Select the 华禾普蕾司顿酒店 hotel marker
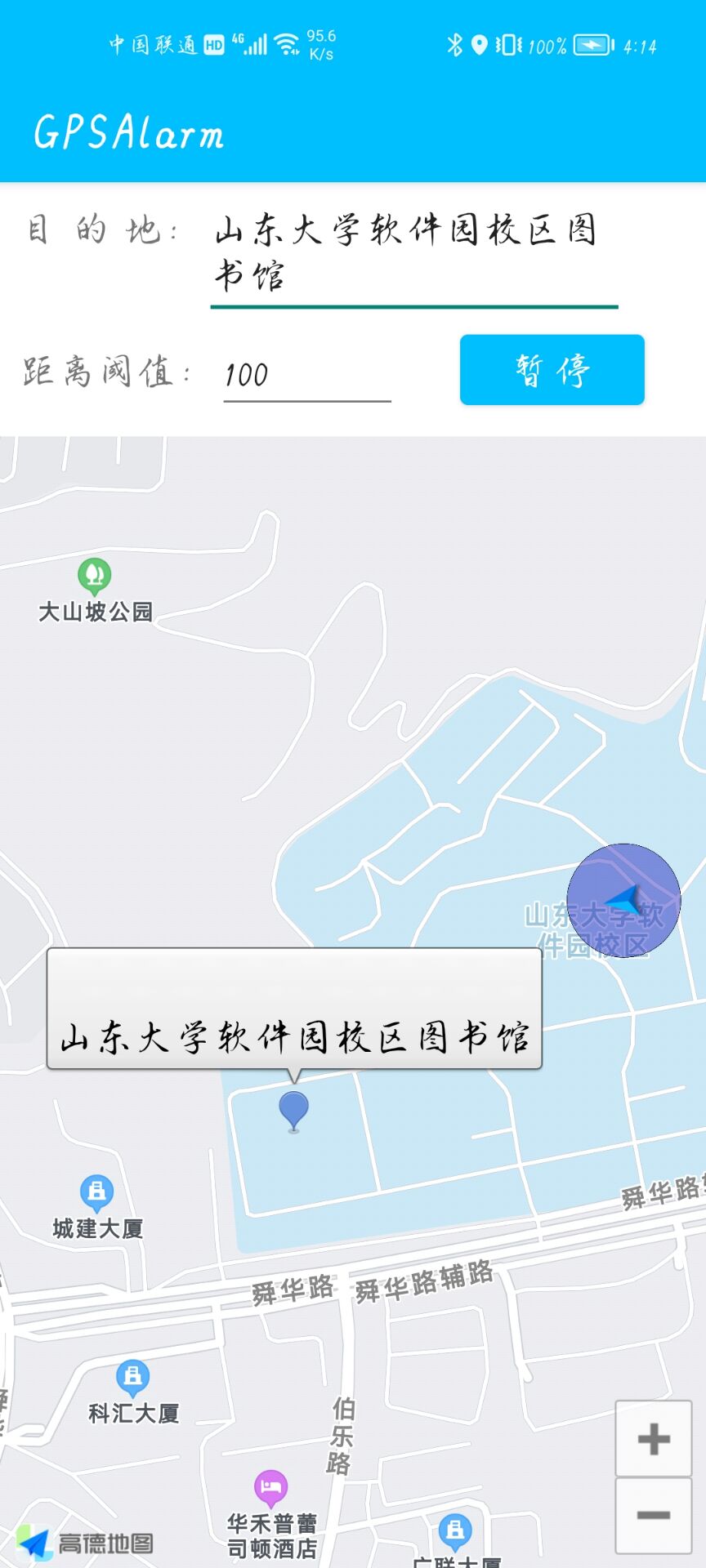The image size is (706, 1568). [x=270, y=1488]
